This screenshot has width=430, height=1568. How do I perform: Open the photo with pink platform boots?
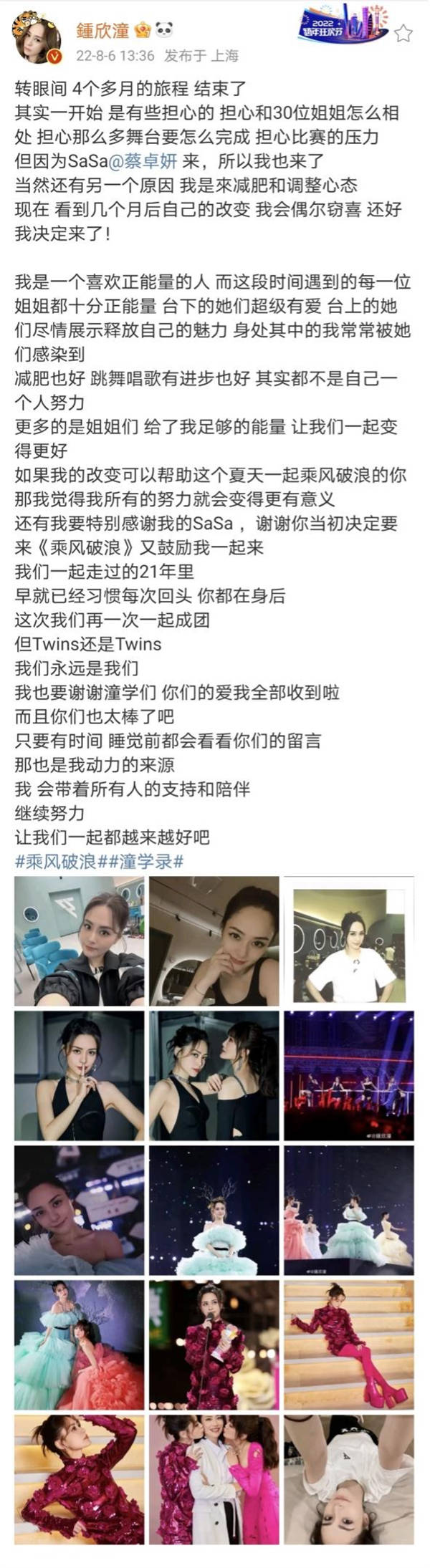pos(349,1345)
